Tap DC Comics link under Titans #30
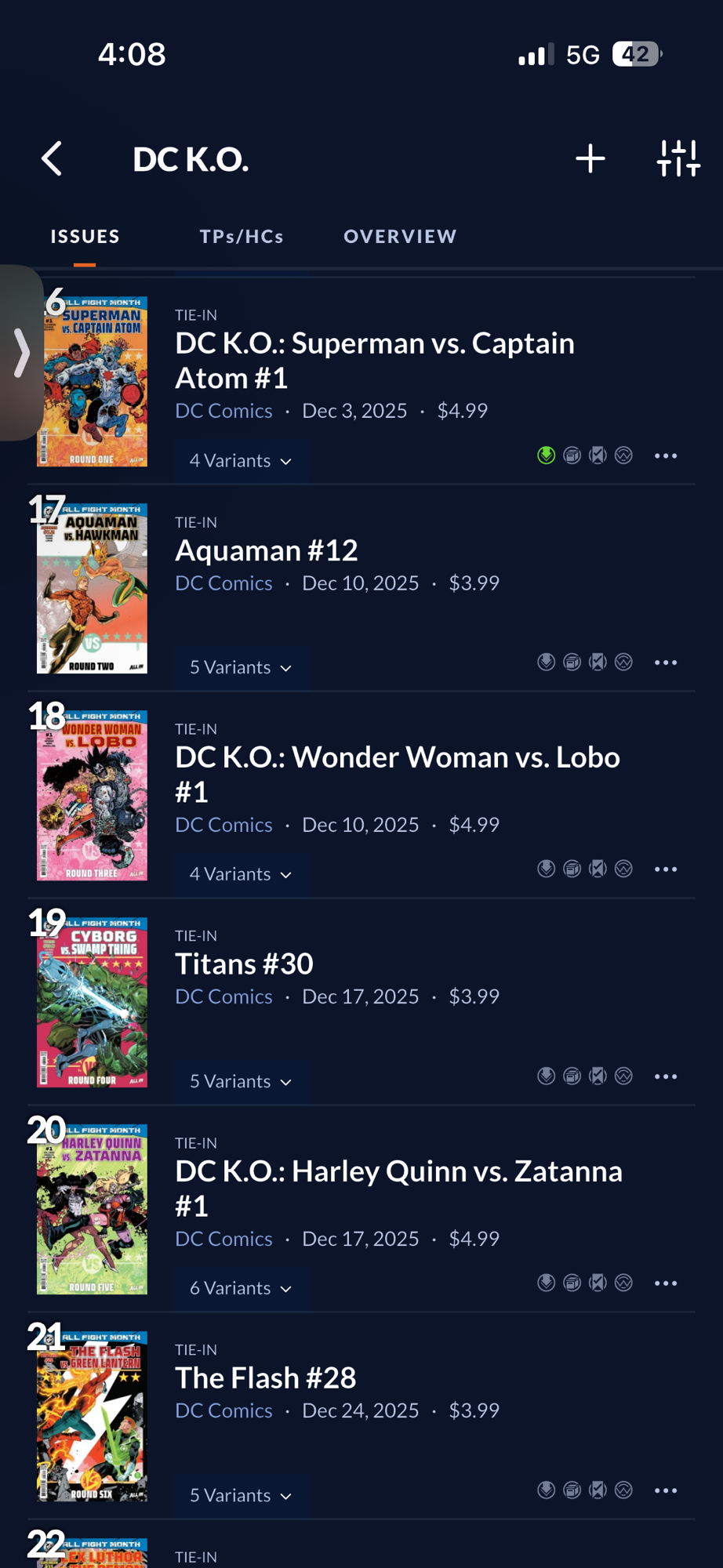The height and width of the screenshot is (1568, 723). (x=223, y=996)
